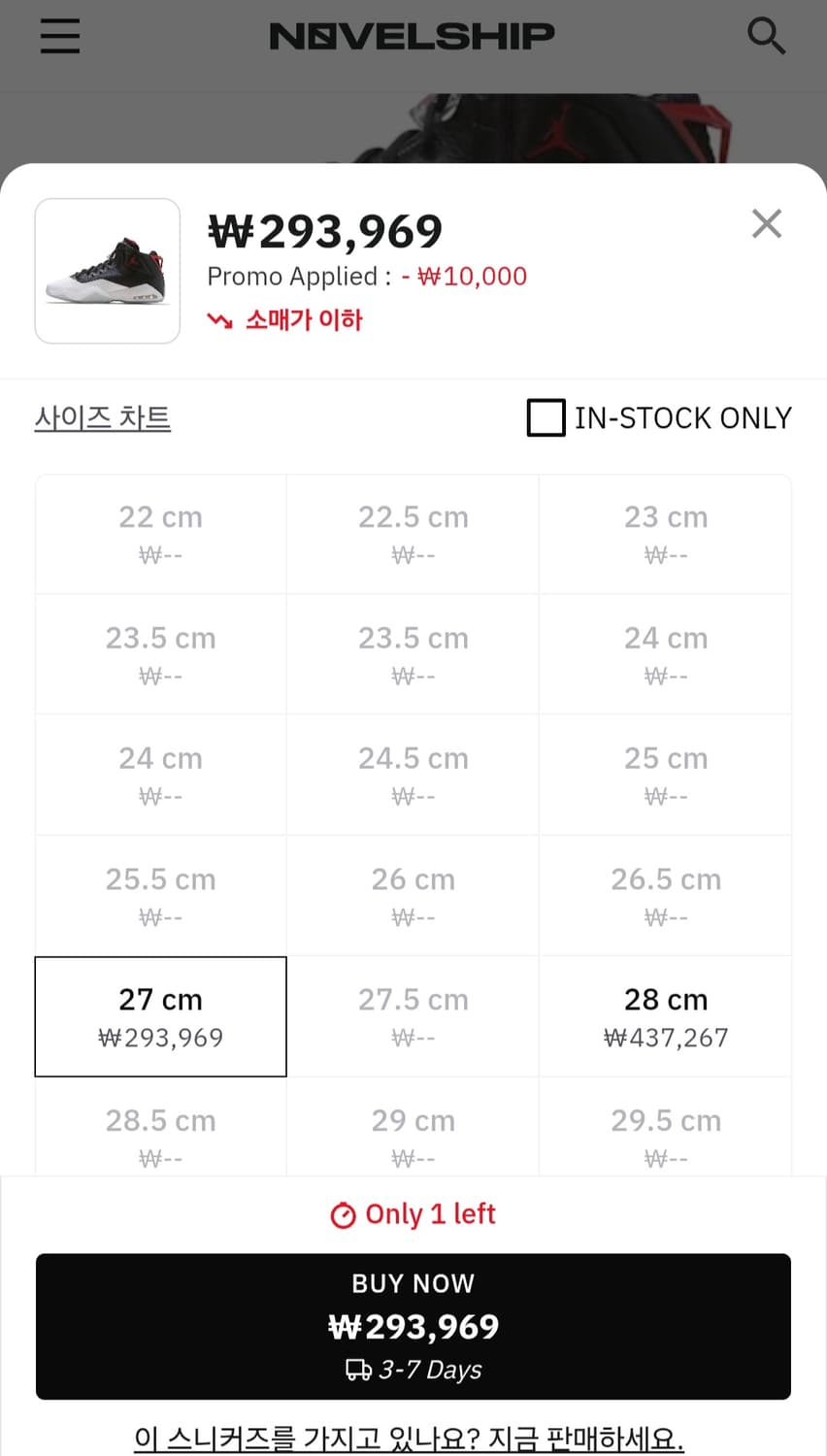Click the 소매가 이하 promo label

coord(304,320)
